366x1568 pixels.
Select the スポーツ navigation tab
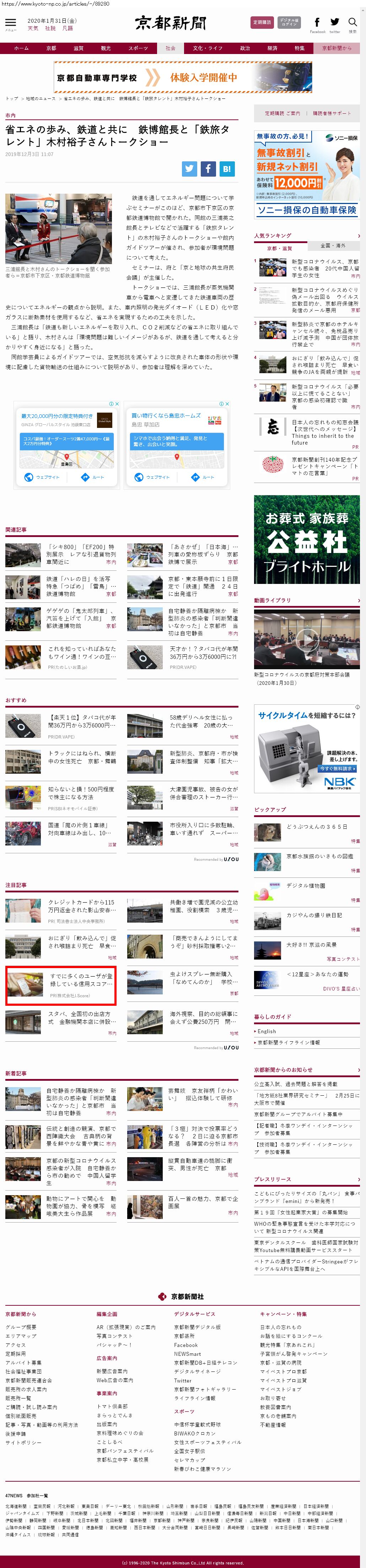click(x=138, y=48)
